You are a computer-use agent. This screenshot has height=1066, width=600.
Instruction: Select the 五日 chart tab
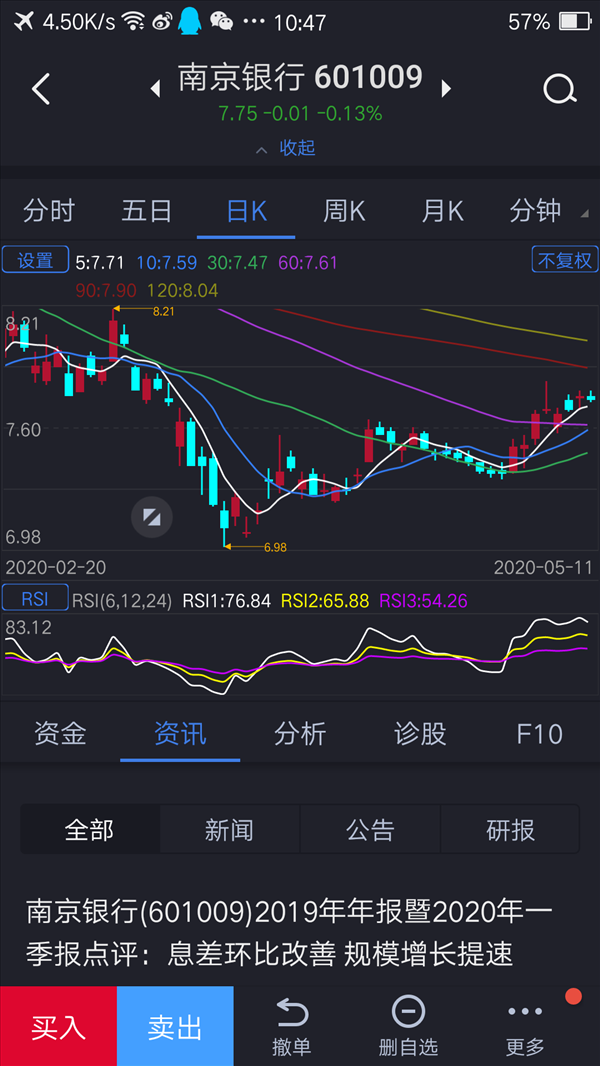[x=147, y=211]
